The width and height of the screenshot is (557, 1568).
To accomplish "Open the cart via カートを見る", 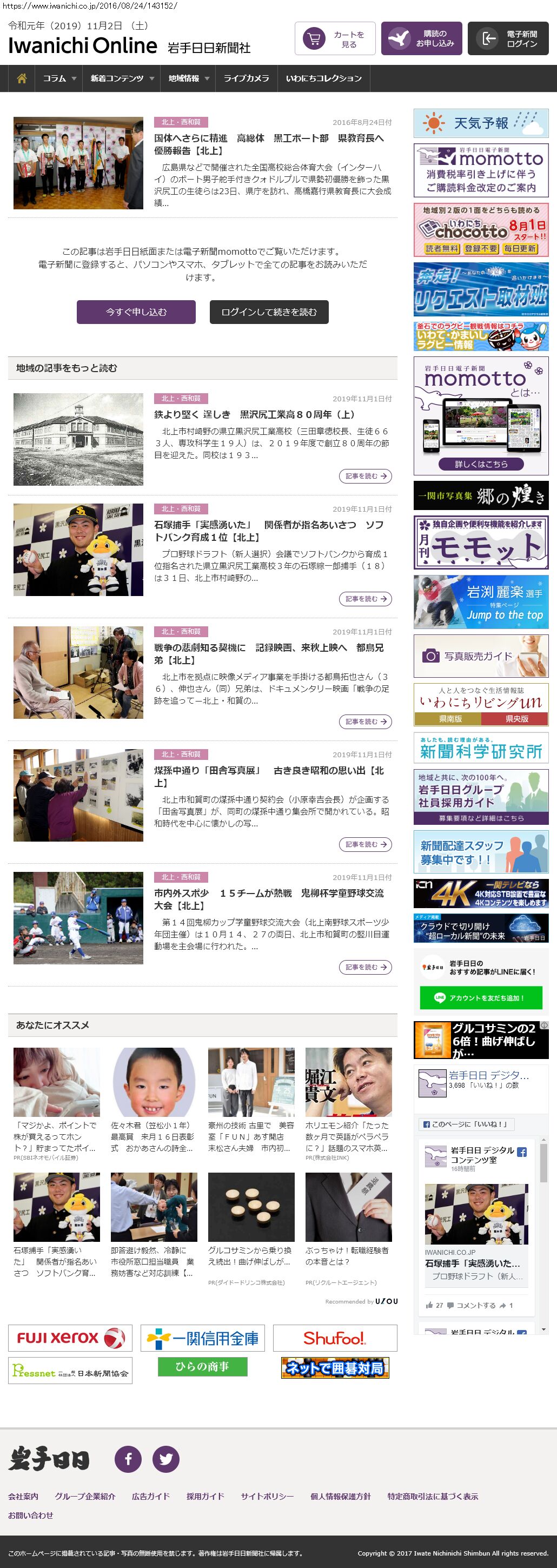I will pyautogui.click(x=335, y=39).
